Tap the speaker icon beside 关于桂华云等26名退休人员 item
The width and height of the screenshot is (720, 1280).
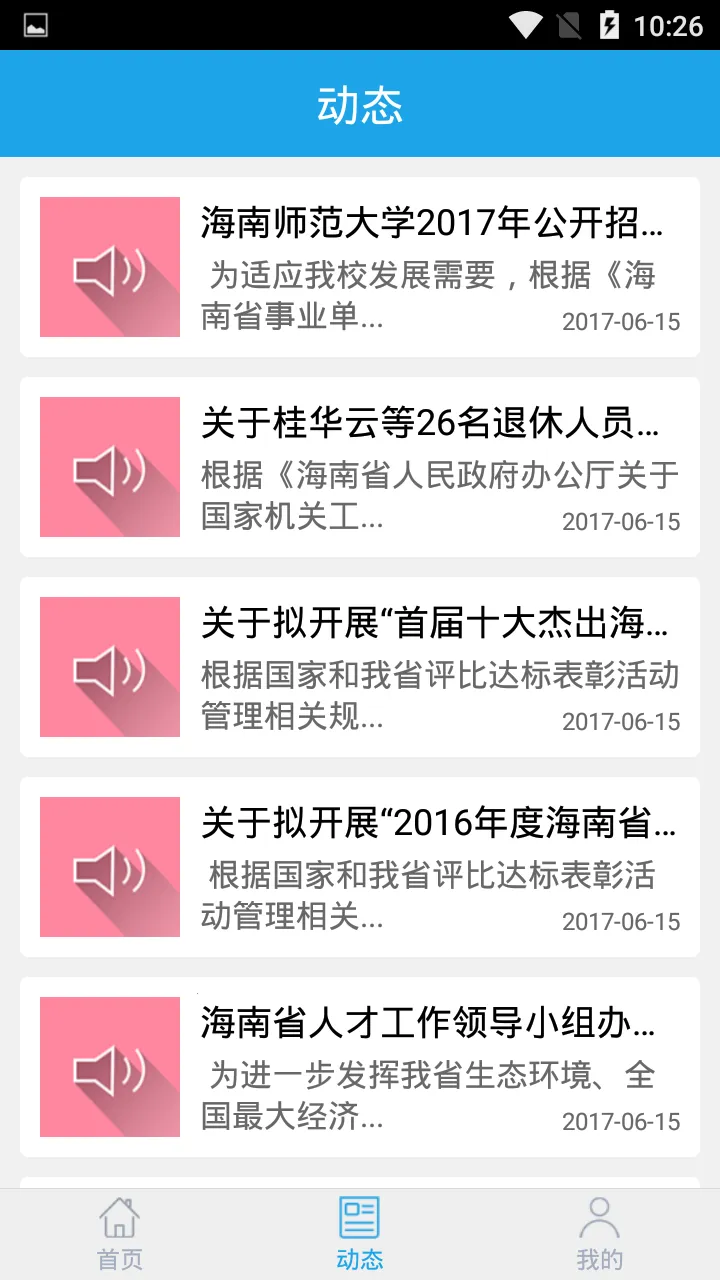109,467
